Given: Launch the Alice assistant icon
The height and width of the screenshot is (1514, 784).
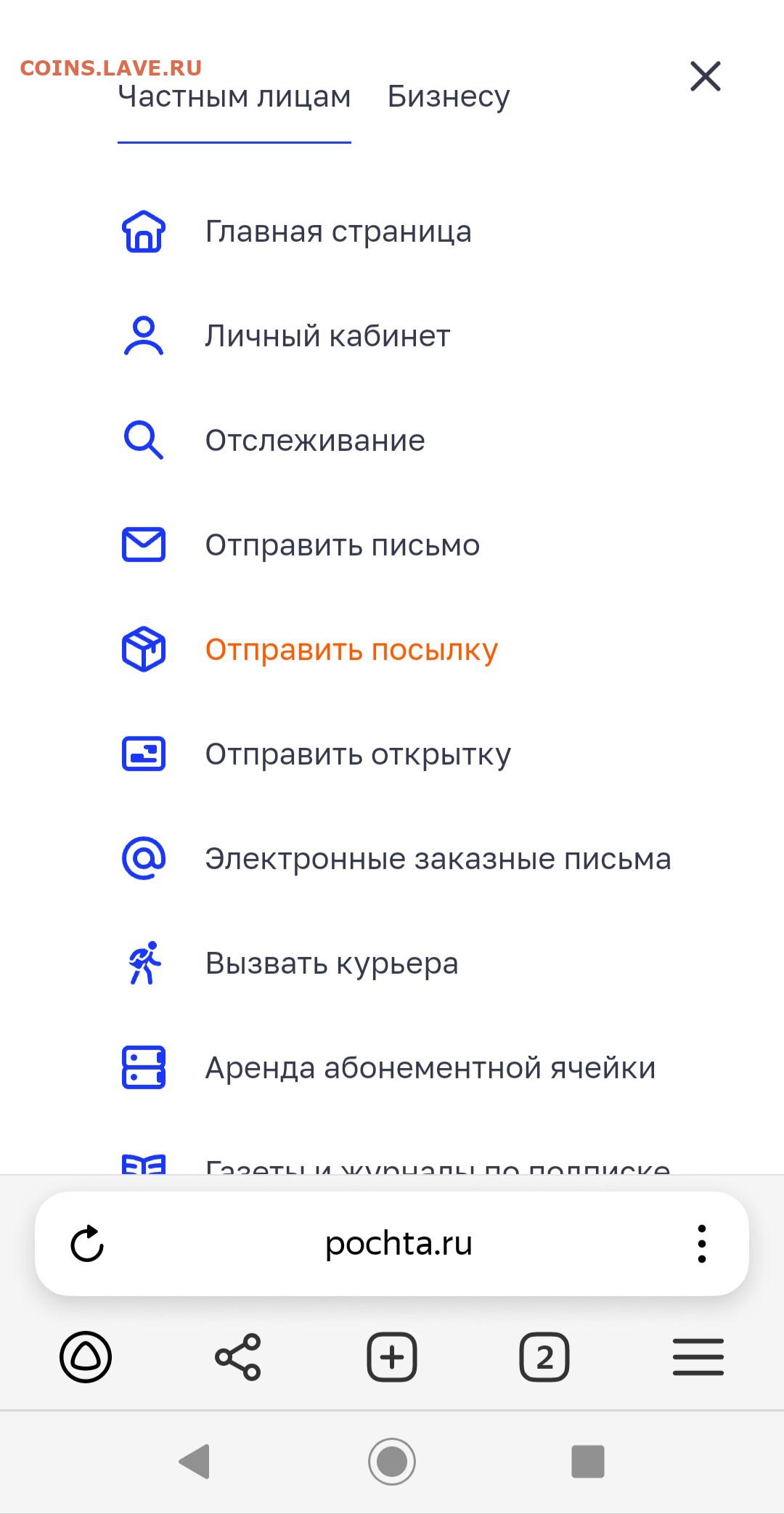Looking at the screenshot, I should point(86,1356).
